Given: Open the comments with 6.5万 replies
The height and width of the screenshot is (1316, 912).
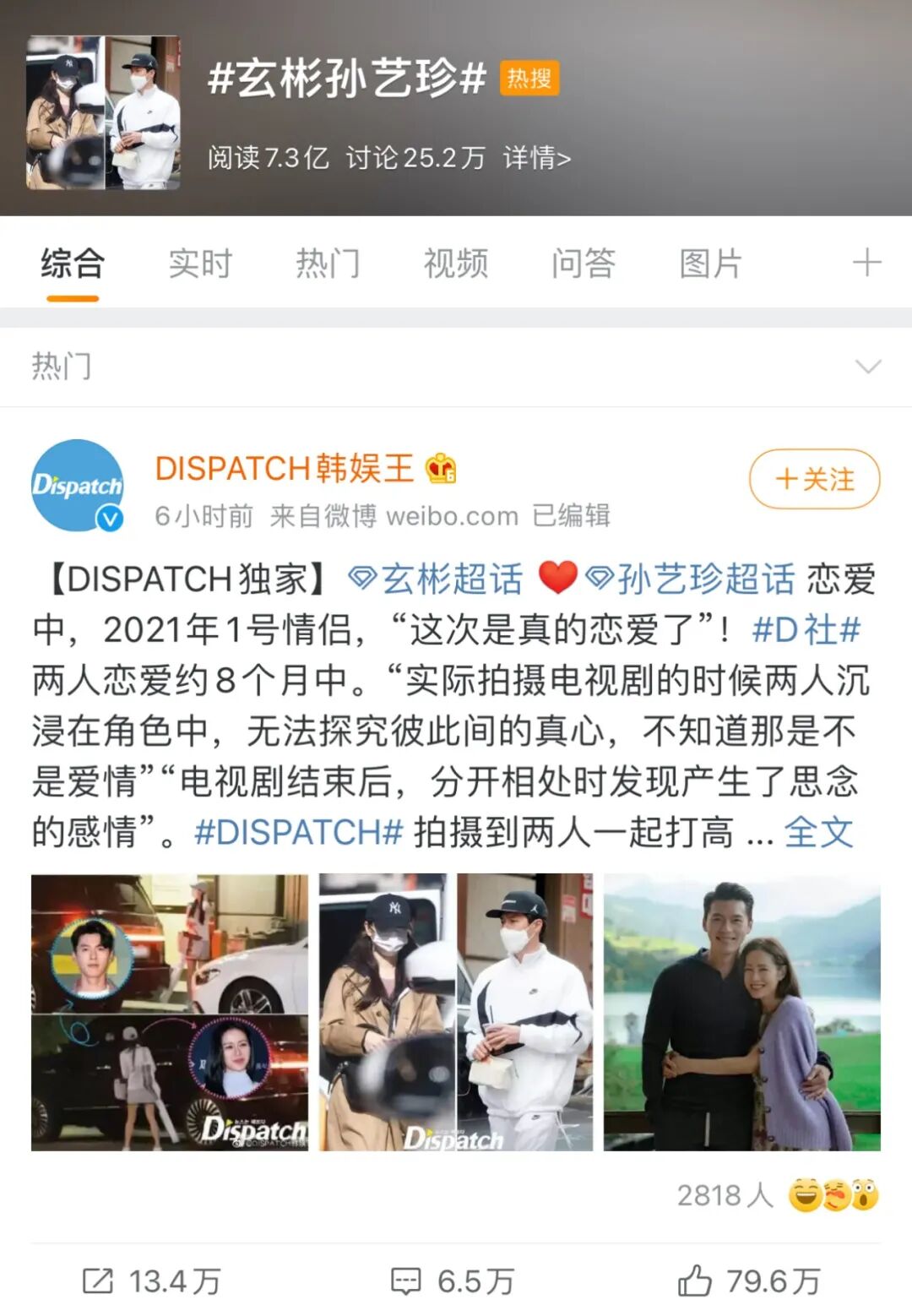Looking at the screenshot, I should click(x=453, y=1281).
